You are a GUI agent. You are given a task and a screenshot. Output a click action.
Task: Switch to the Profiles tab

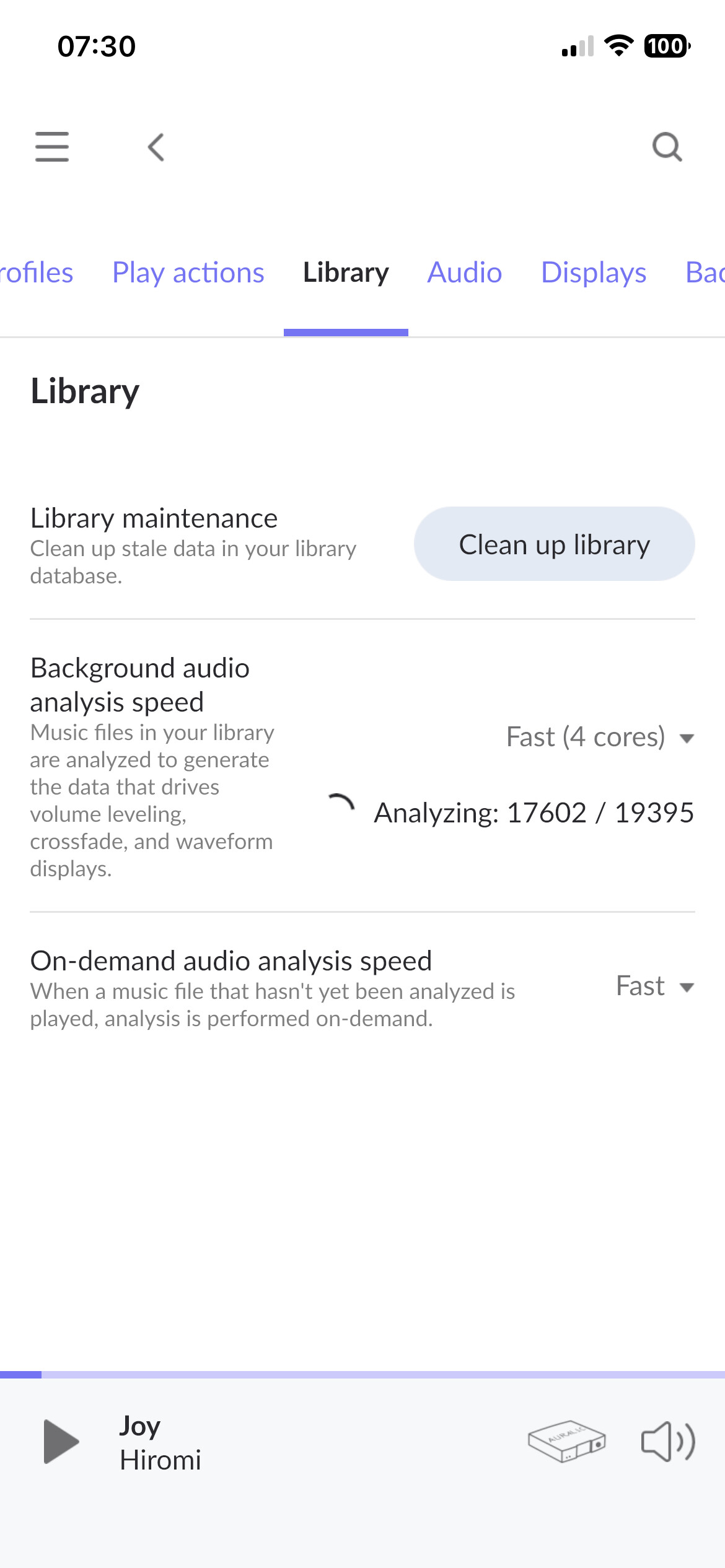pyautogui.click(x=36, y=273)
